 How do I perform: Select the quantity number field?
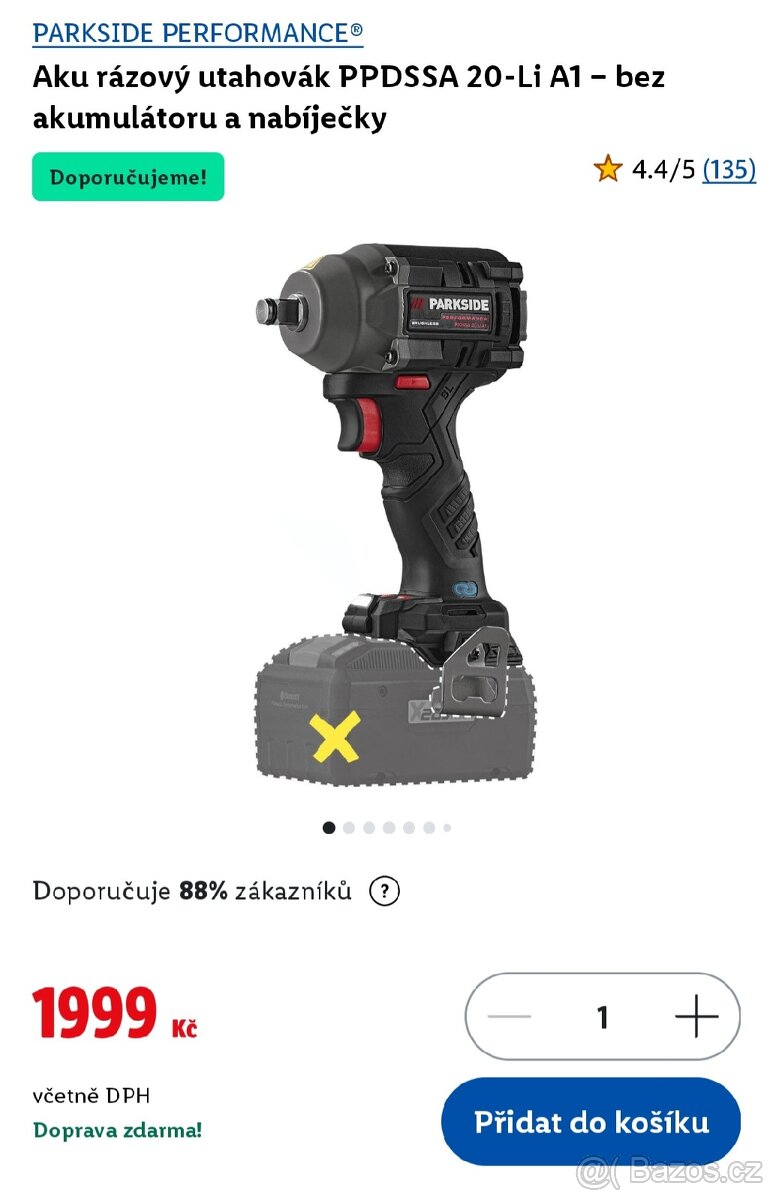pos(602,1017)
